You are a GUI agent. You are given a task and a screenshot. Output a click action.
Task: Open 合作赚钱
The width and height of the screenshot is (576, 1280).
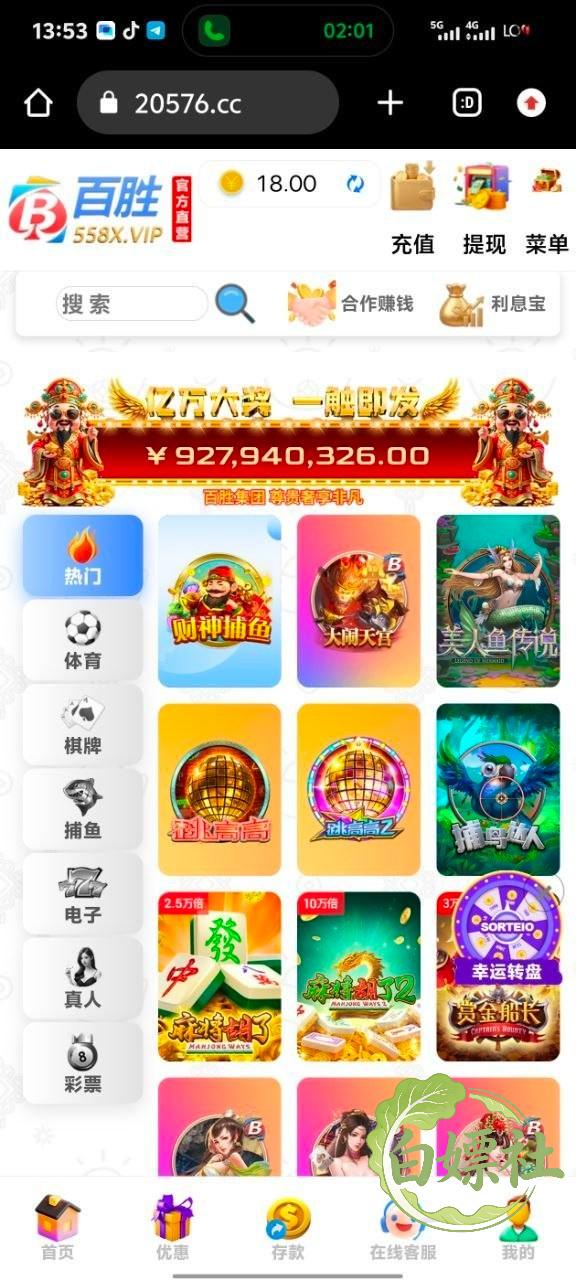tap(351, 304)
